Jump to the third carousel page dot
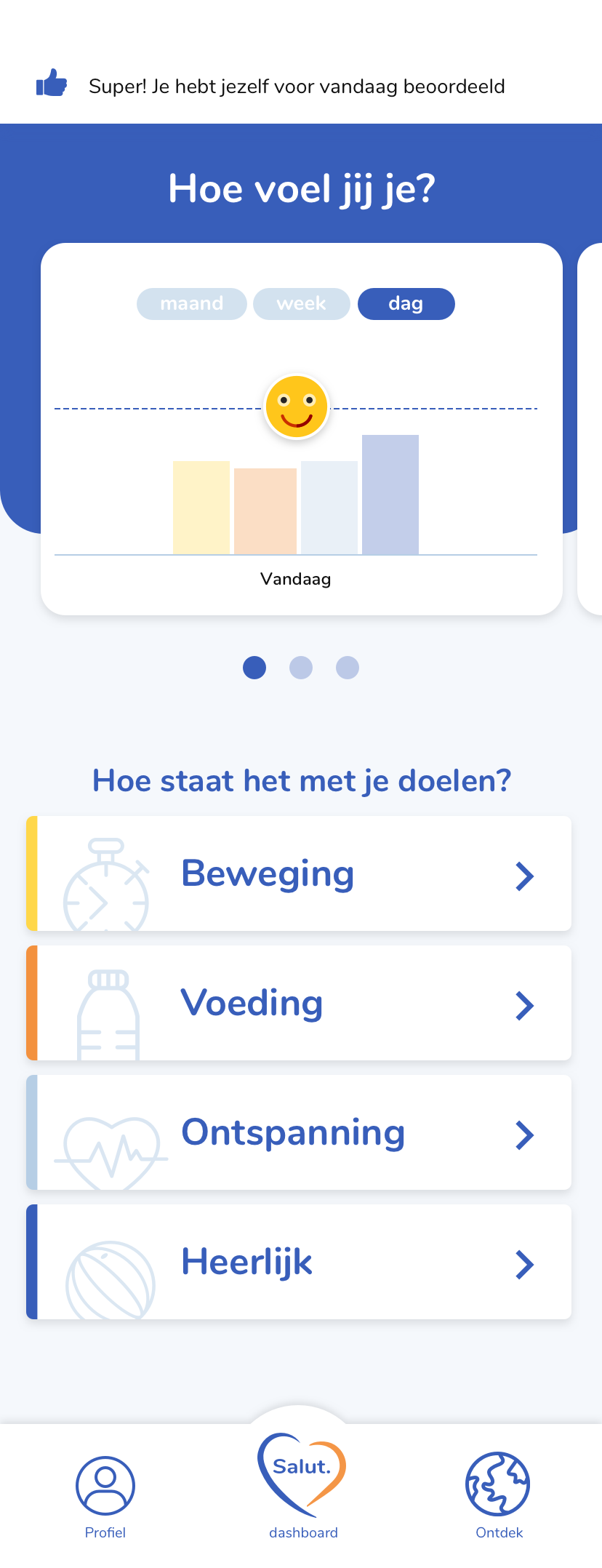The height and width of the screenshot is (1568, 602). [348, 668]
